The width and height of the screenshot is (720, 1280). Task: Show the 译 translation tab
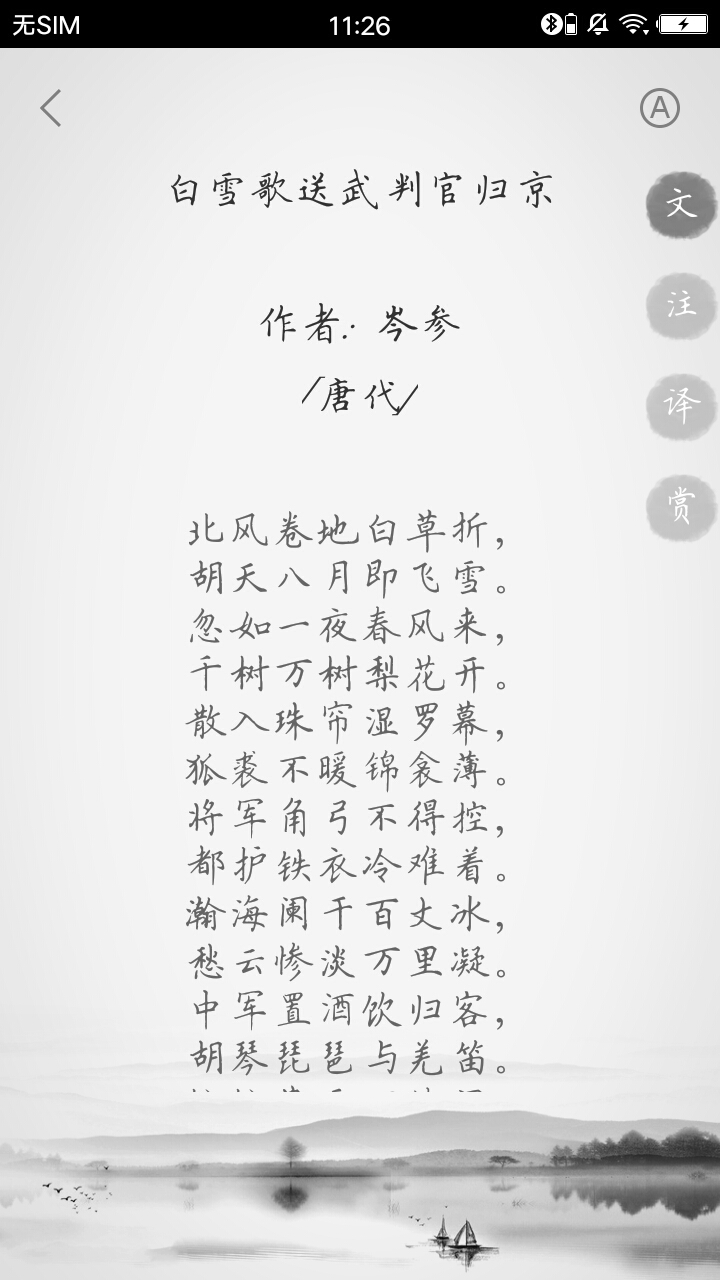681,406
